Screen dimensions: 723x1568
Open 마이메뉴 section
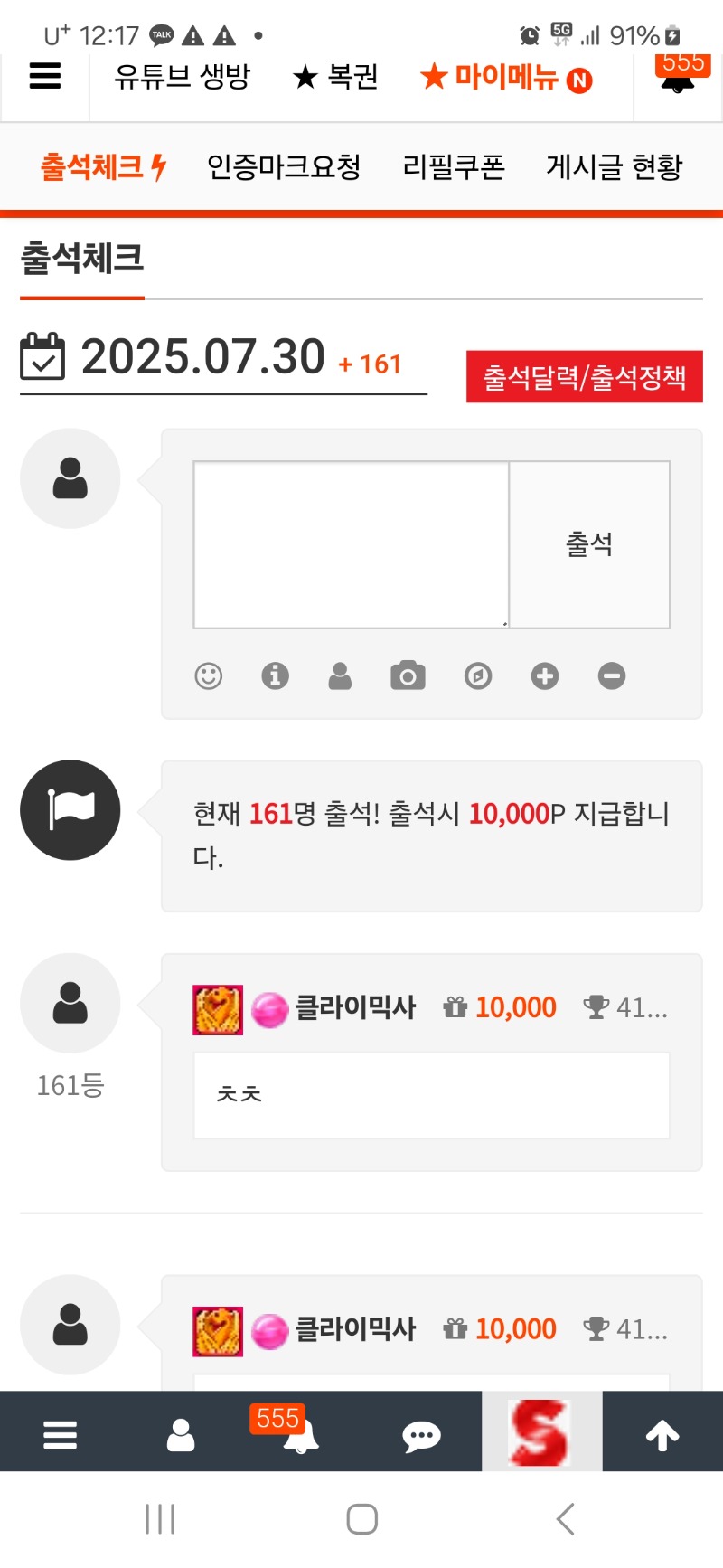click(506, 78)
